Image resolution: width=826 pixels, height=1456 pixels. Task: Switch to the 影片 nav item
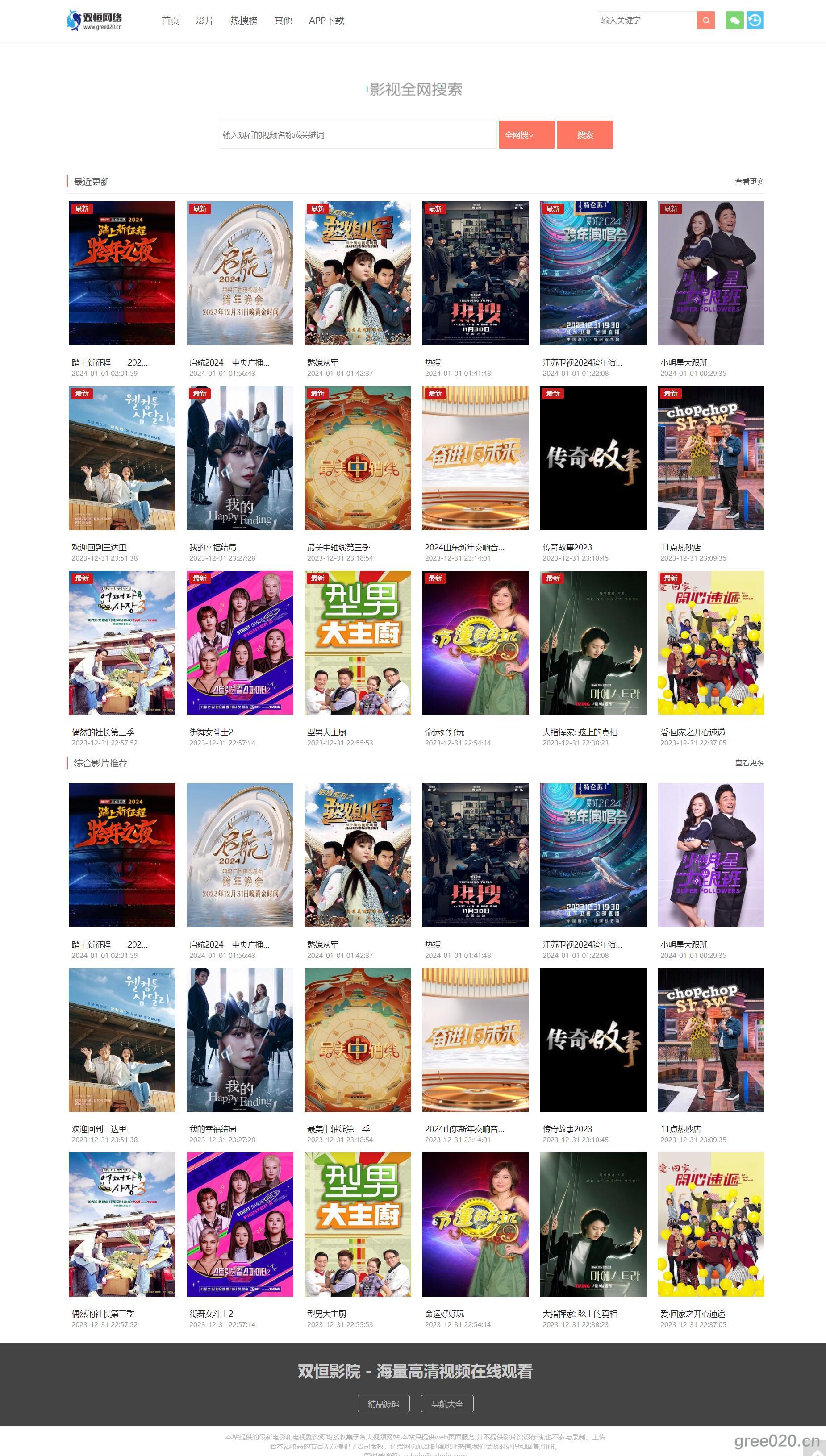click(x=205, y=21)
